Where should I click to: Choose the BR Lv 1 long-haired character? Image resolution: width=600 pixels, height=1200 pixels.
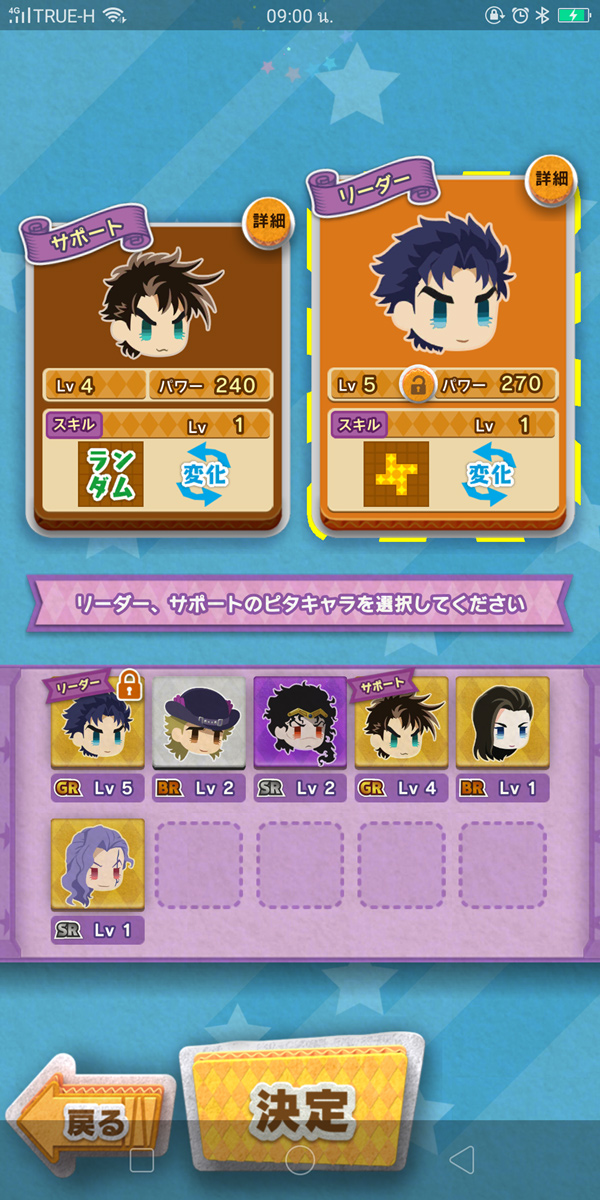tap(503, 740)
